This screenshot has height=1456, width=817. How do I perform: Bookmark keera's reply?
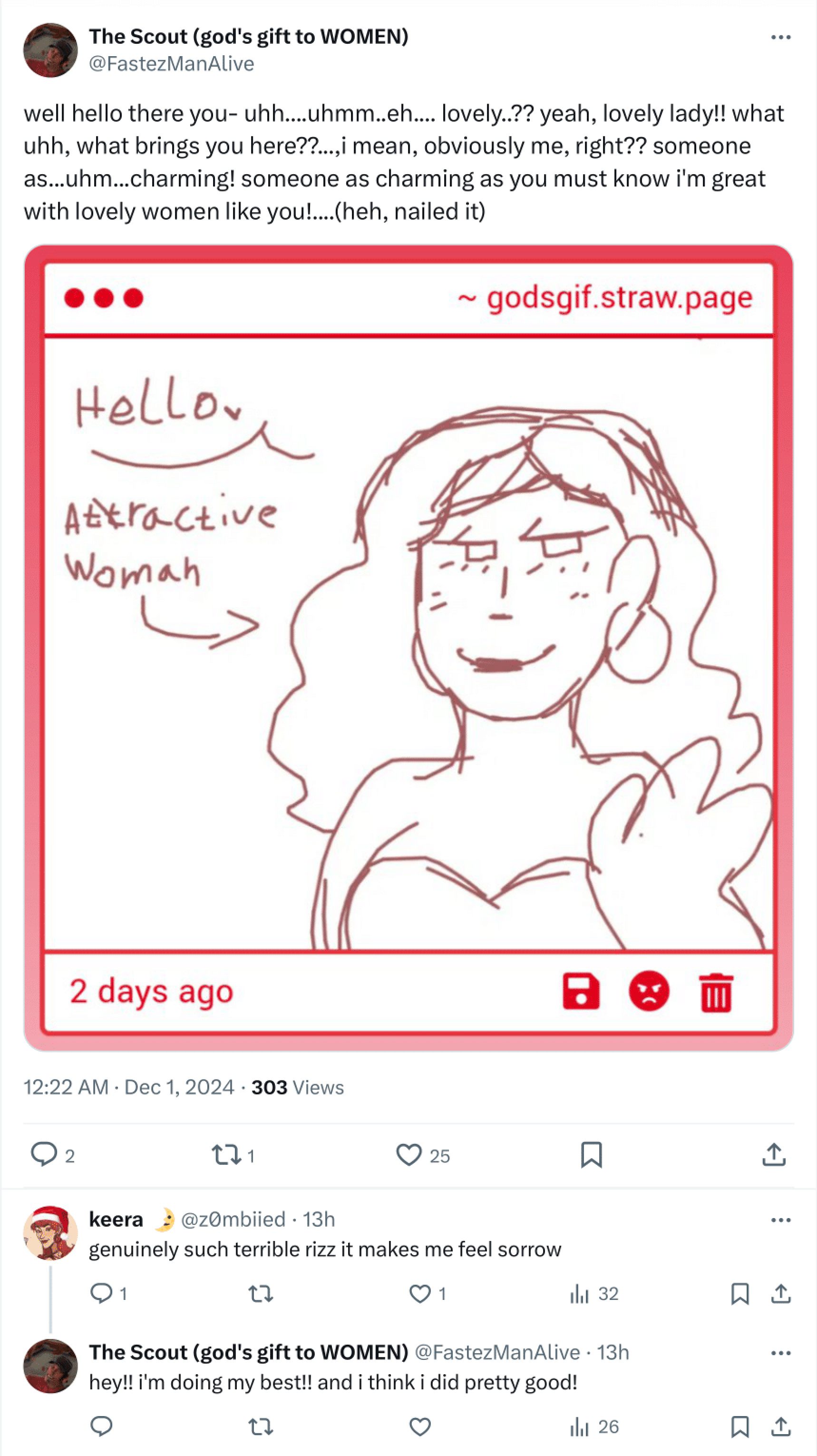[x=739, y=1293]
